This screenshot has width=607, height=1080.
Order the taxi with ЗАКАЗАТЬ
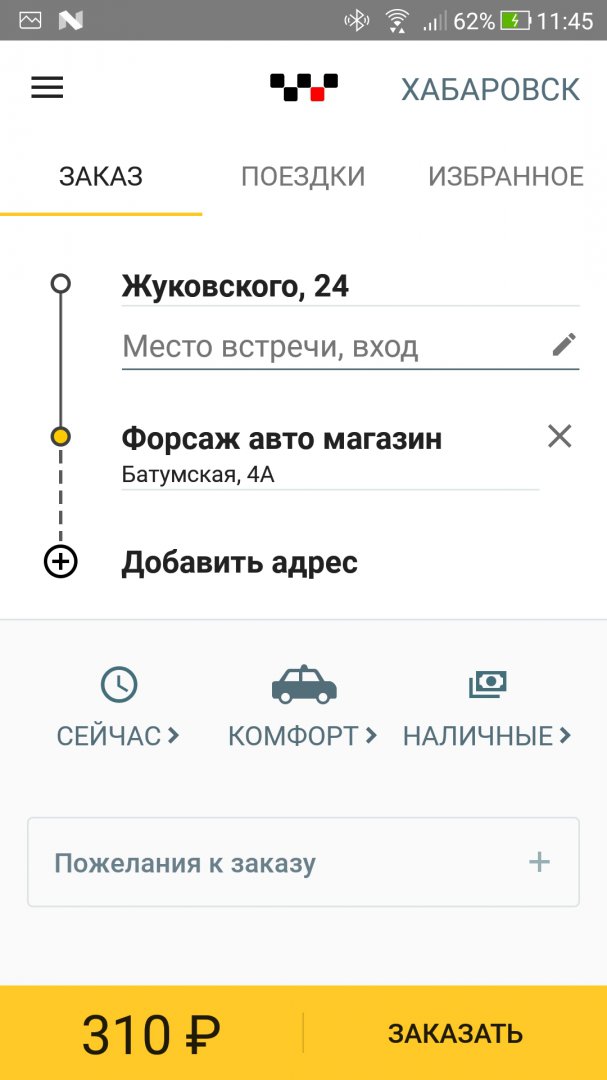coord(455,1033)
